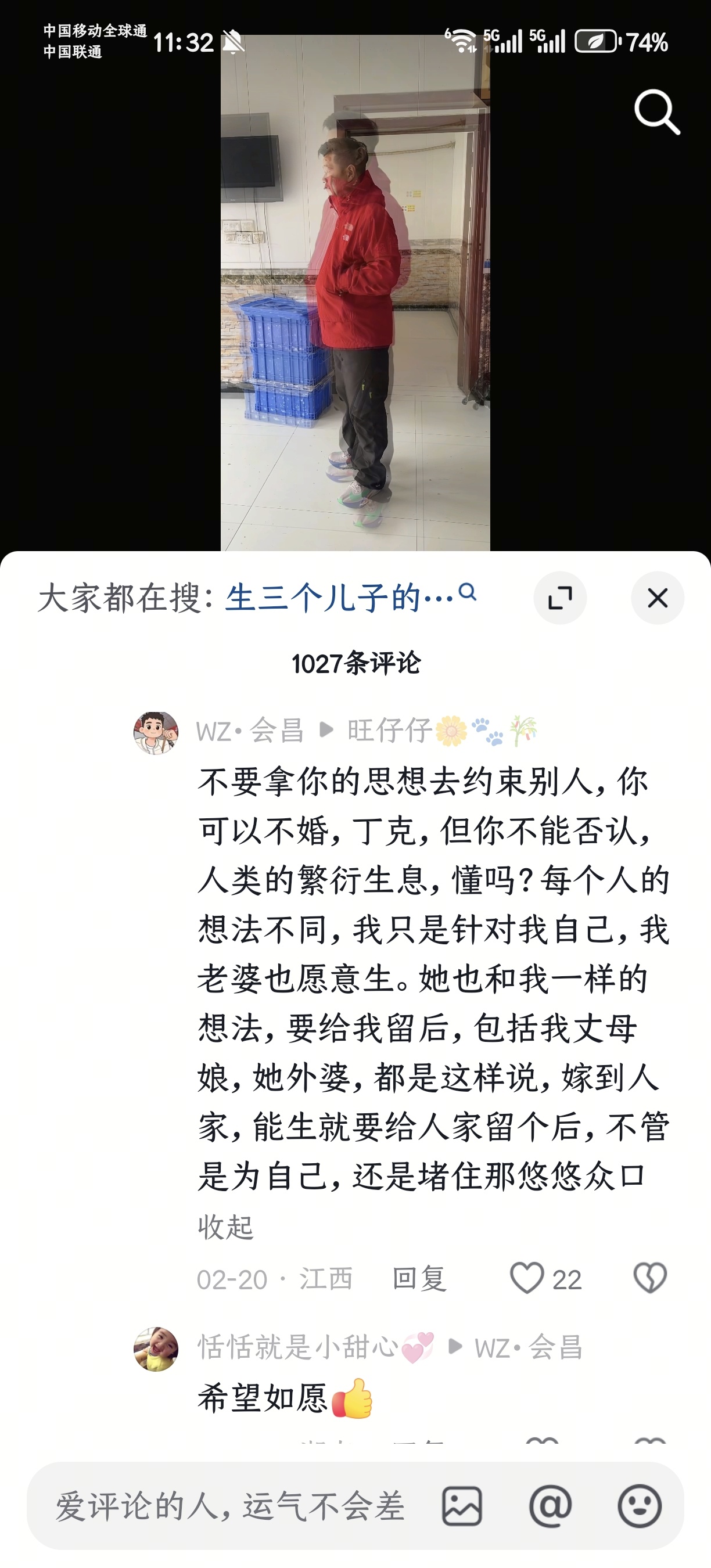
Task: Reply to WZ•会昌's comment
Action: point(419,1278)
